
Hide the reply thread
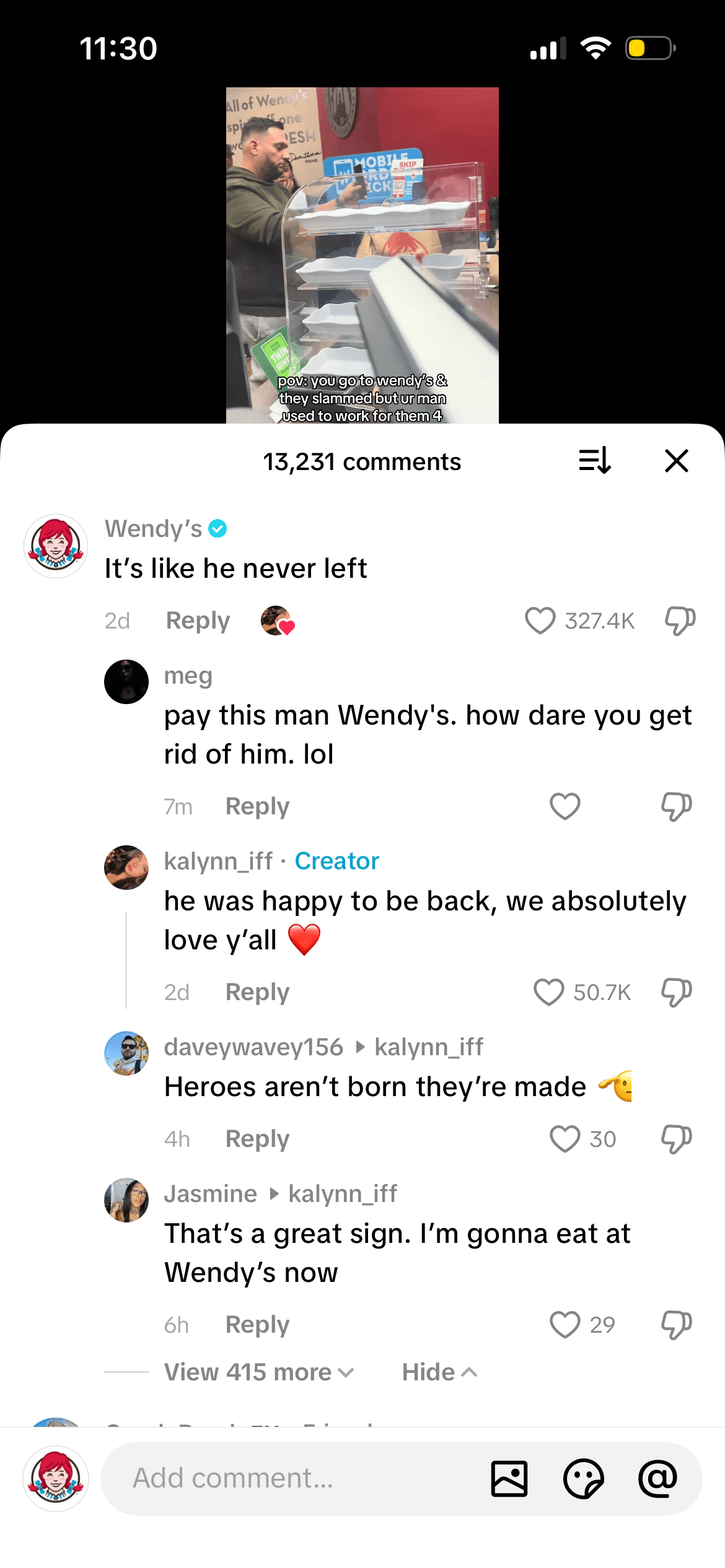pos(439,1372)
